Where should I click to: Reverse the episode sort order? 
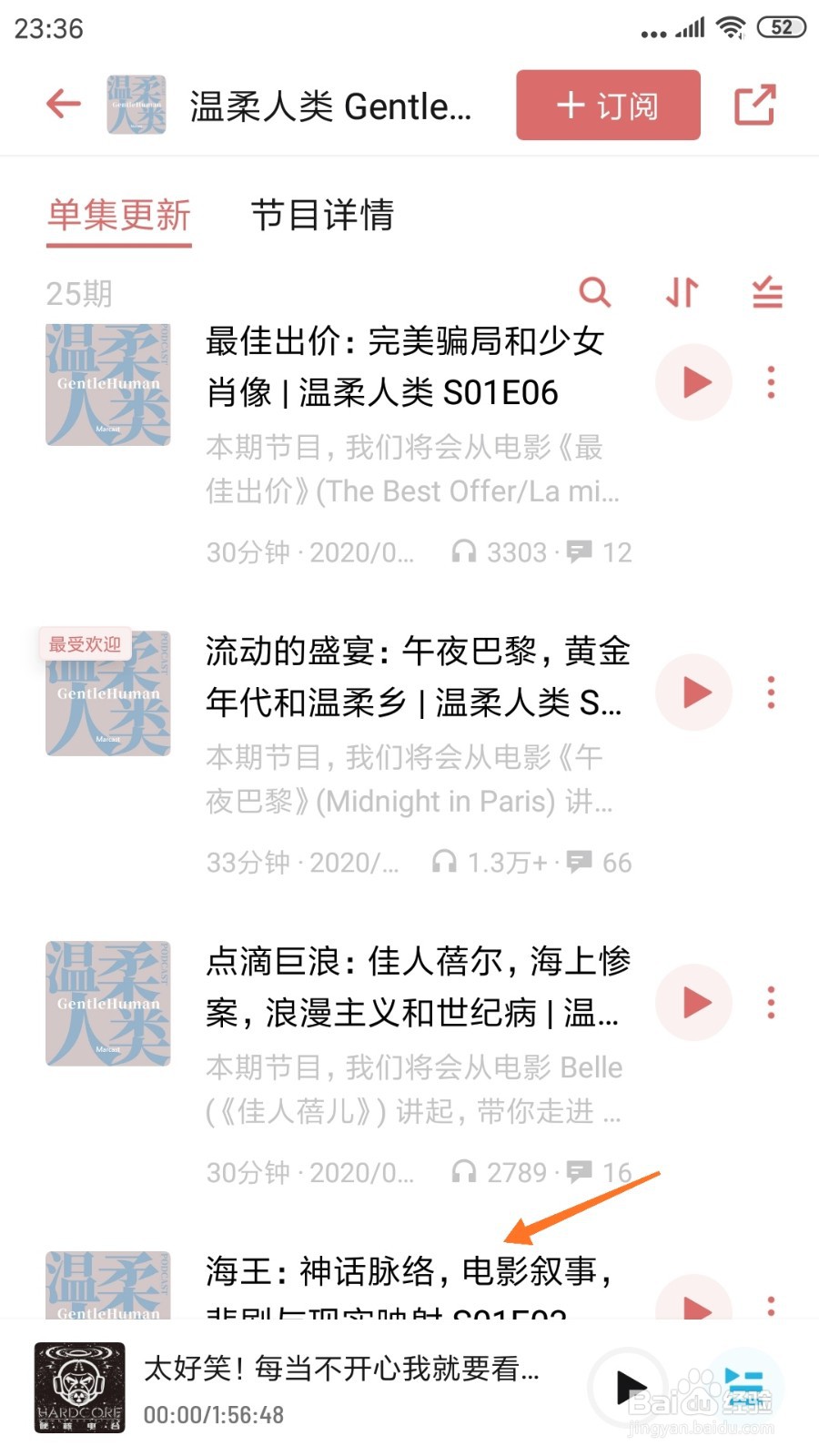pyautogui.click(x=682, y=293)
